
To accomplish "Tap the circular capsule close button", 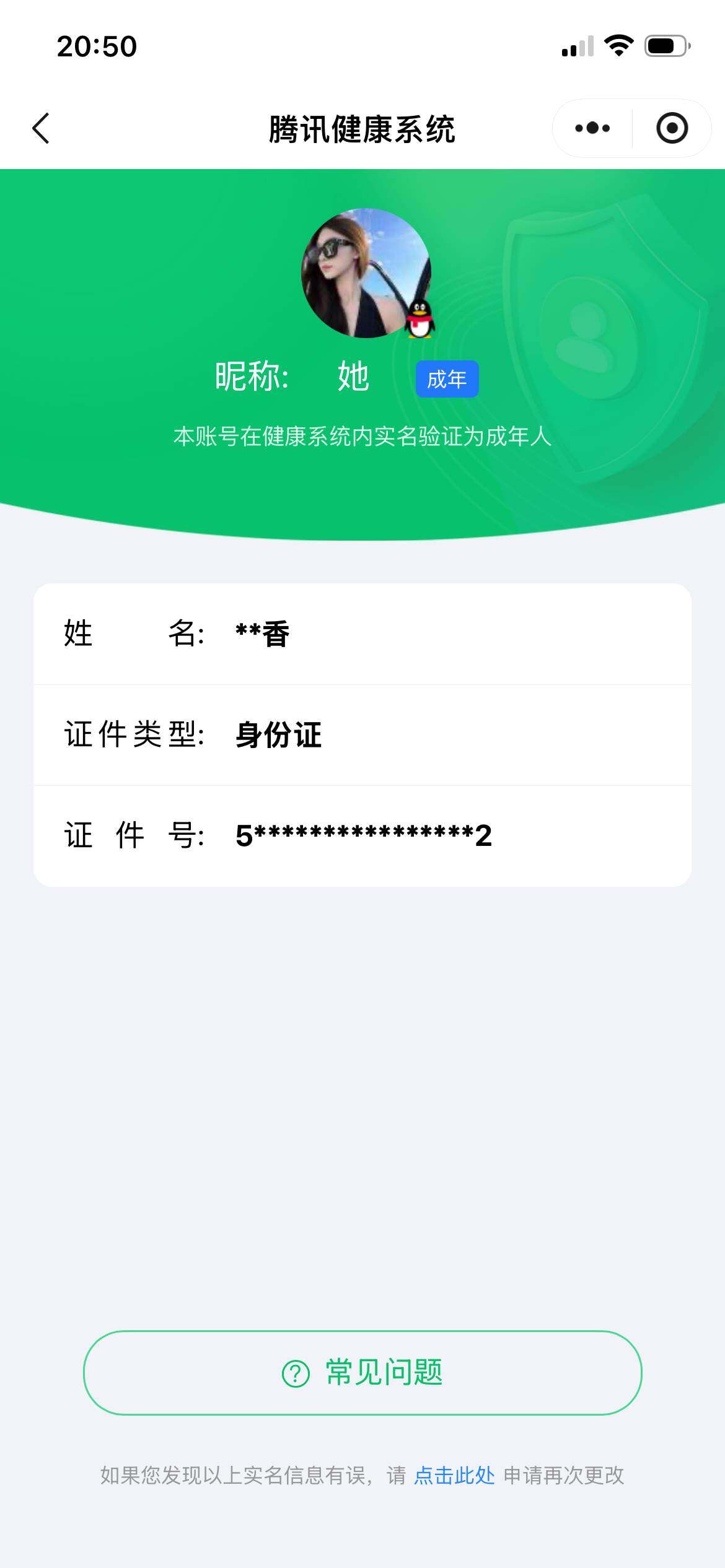I will [x=673, y=128].
